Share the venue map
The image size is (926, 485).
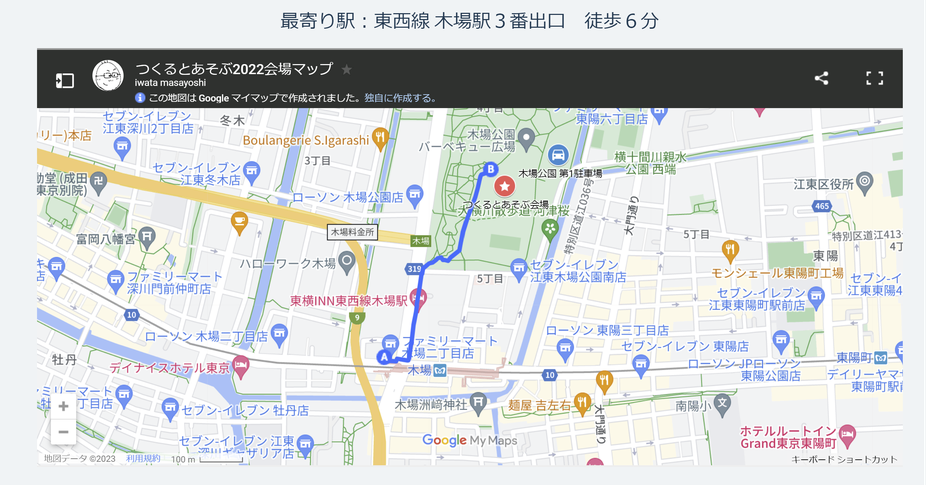(821, 78)
